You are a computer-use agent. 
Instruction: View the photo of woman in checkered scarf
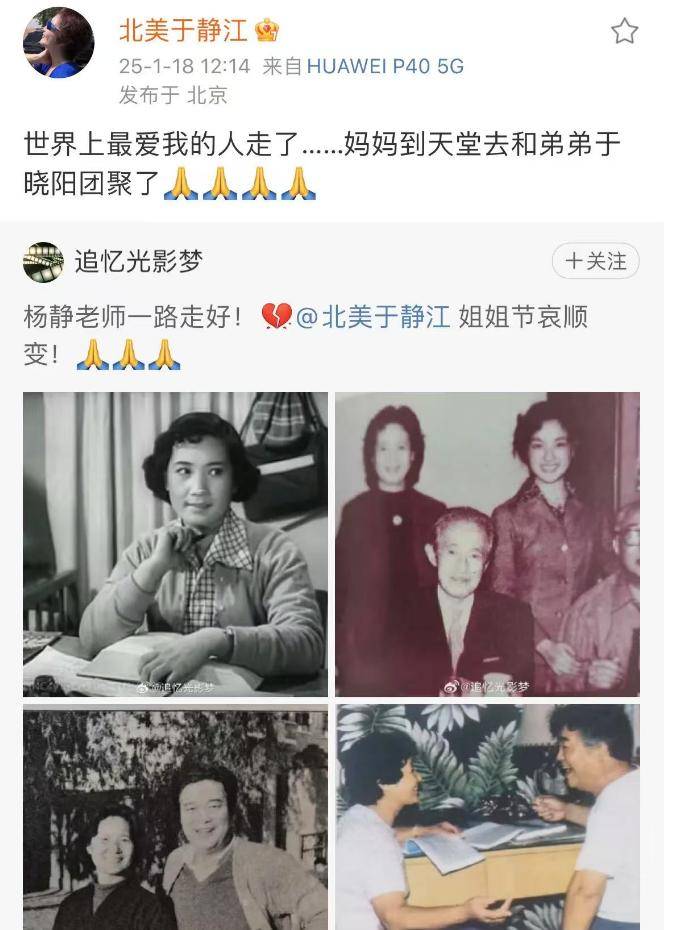(x=175, y=544)
